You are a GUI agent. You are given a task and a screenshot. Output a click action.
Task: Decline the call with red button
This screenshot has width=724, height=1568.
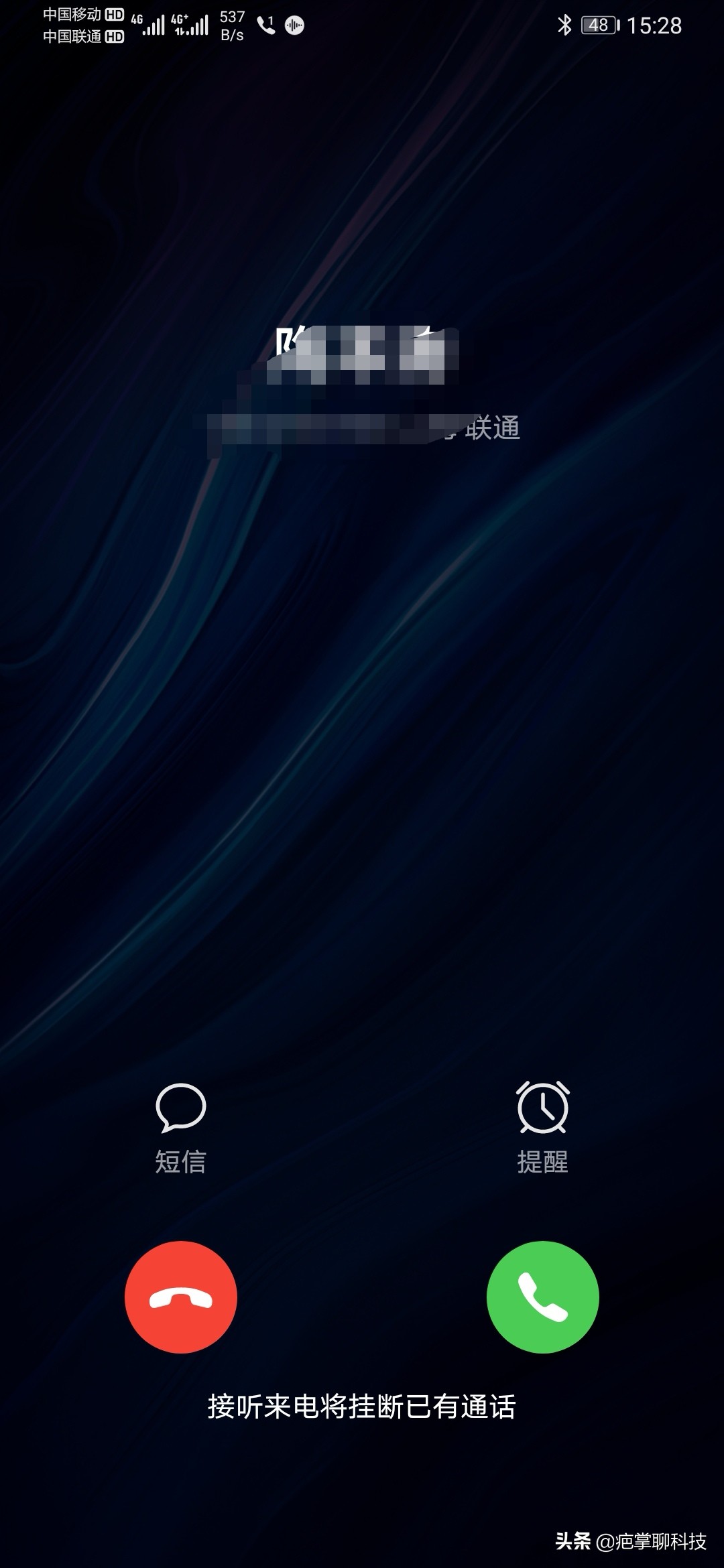[x=181, y=1297]
